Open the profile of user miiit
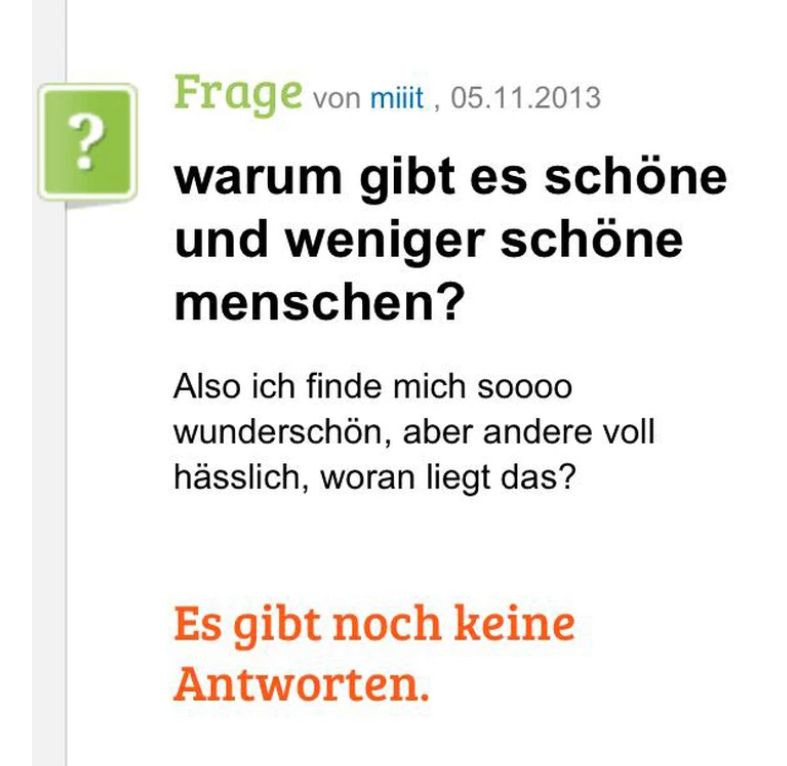 tap(397, 99)
